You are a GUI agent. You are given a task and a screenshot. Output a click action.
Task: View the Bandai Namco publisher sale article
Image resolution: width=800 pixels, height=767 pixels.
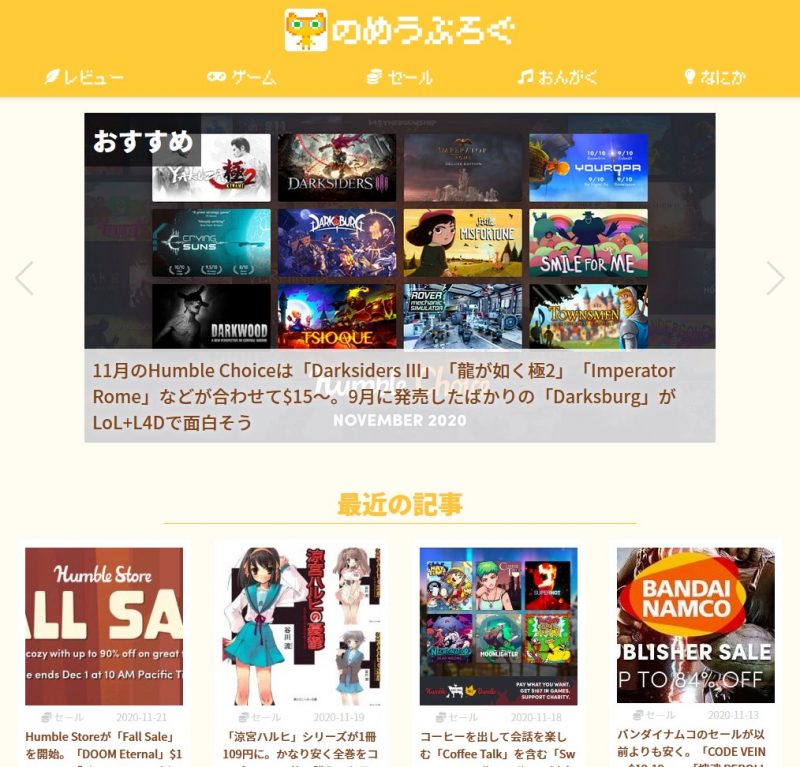pos(695,626)
